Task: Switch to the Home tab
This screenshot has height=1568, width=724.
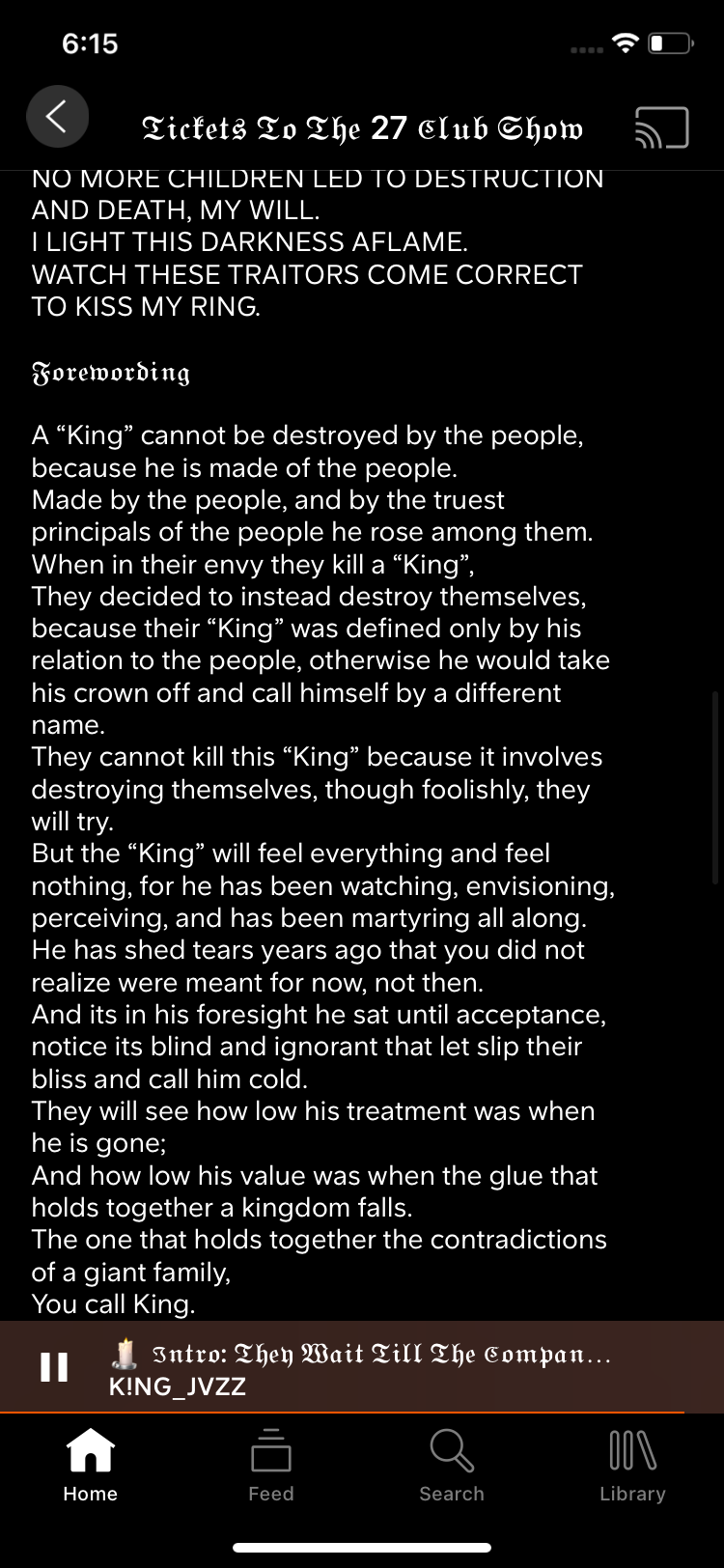Action: (x=90, y=1466)
